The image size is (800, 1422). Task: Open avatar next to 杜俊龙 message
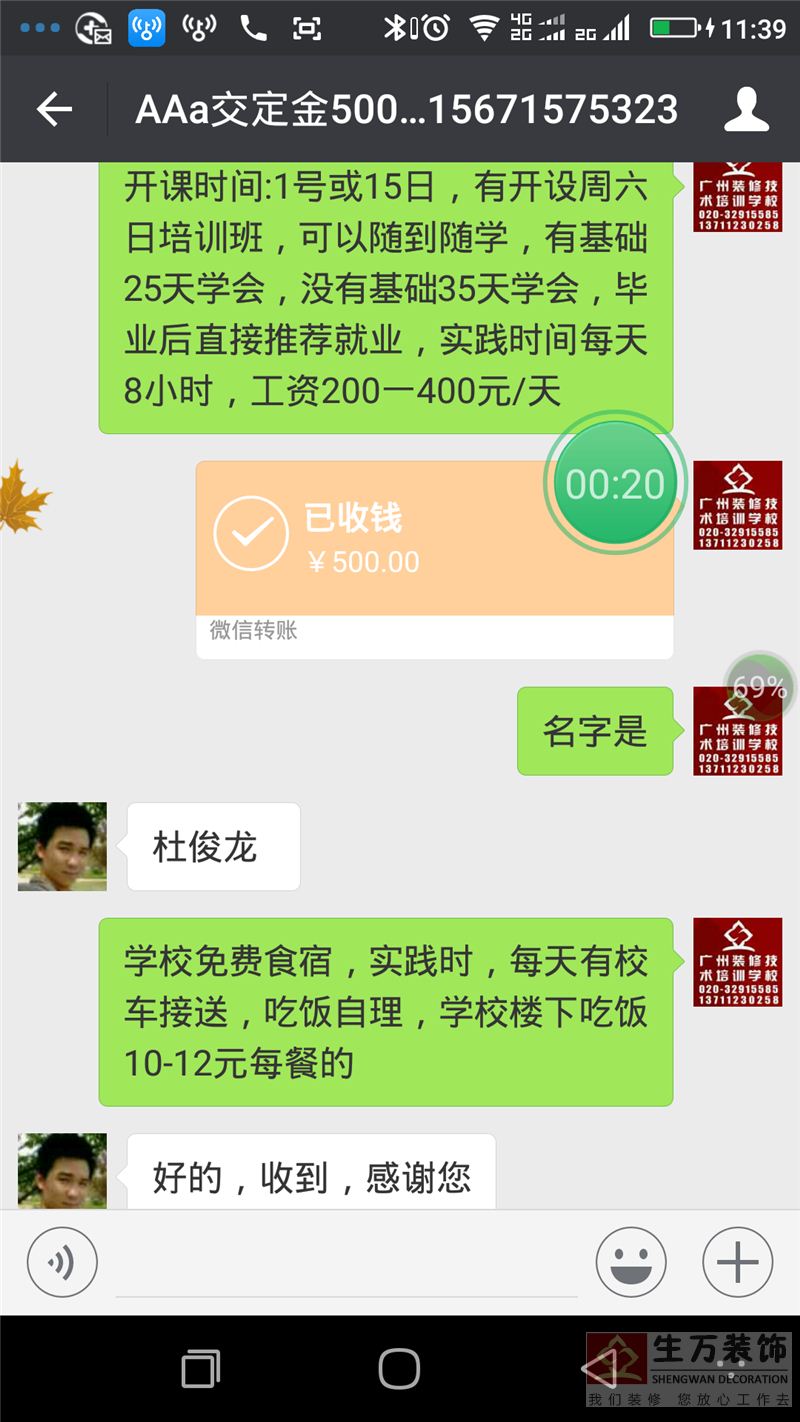62,846
